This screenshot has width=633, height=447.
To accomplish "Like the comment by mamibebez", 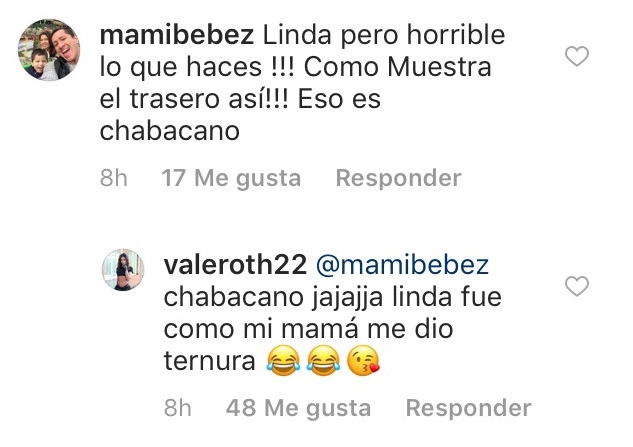I will click(577, 57).
